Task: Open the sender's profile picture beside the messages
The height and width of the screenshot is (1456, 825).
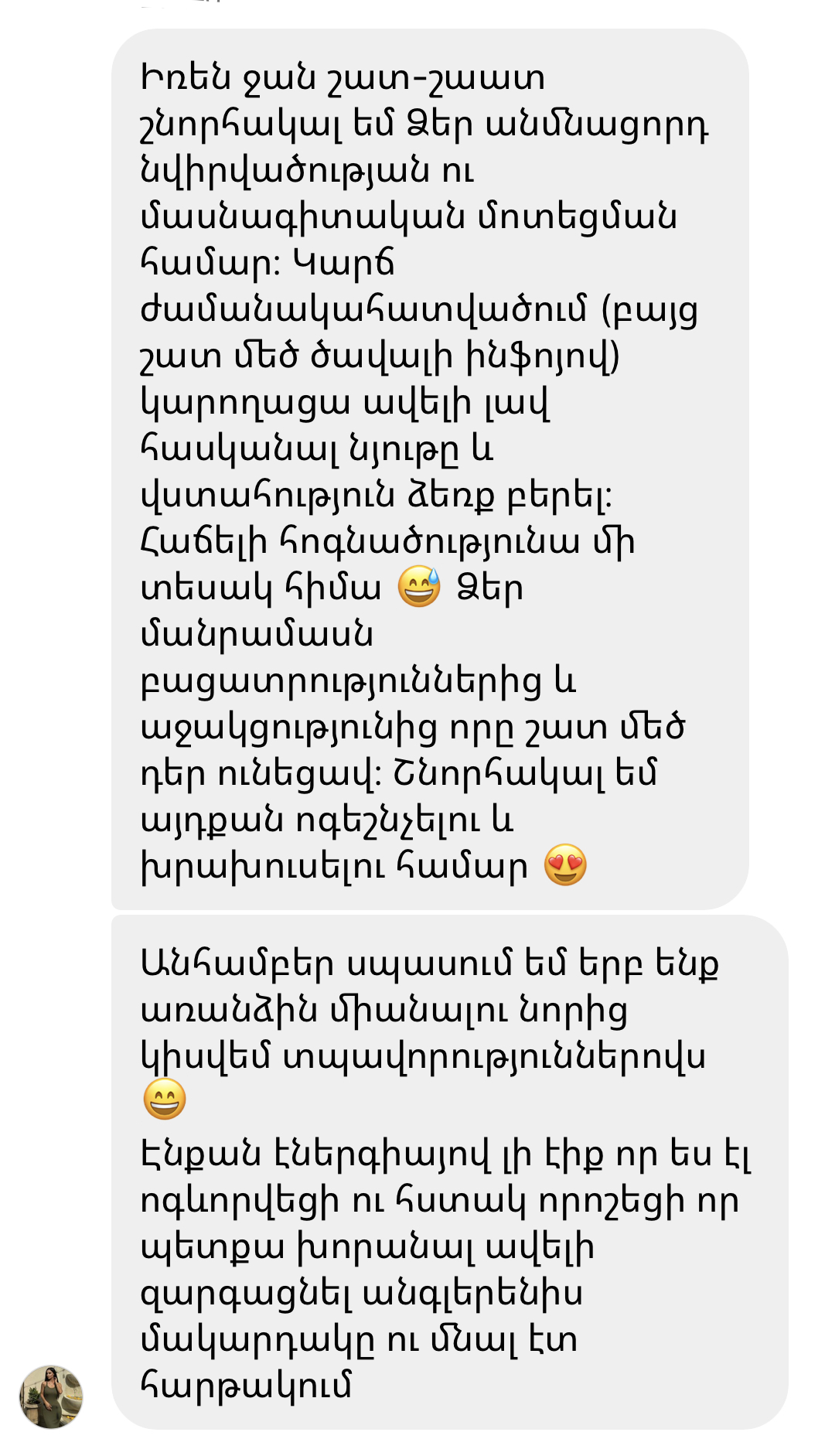Action: 51,1396
